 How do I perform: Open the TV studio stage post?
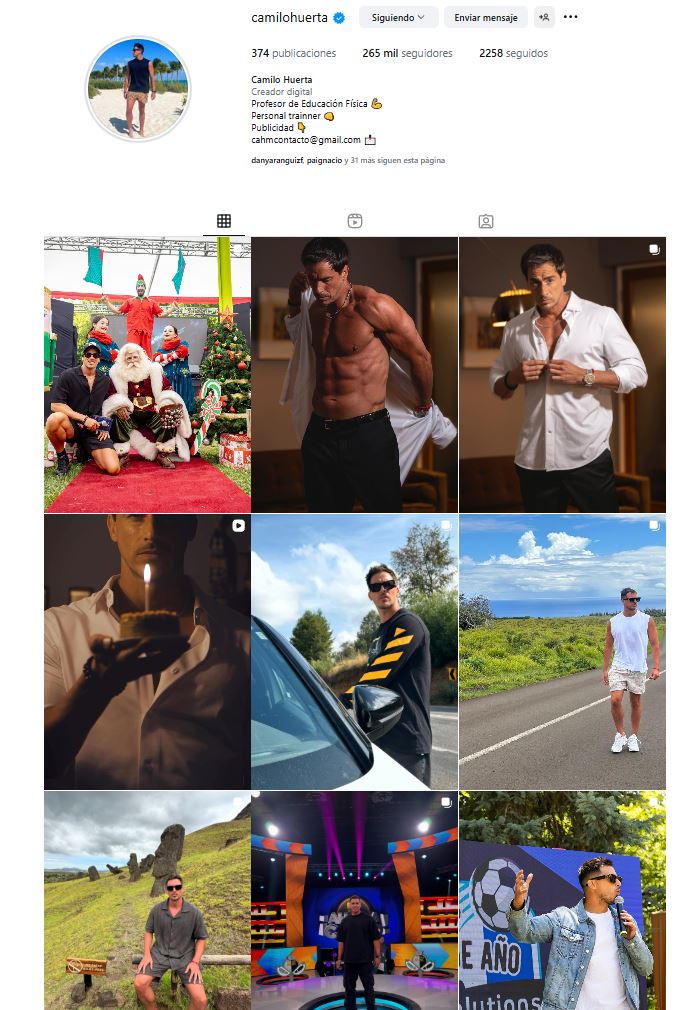(354, 900)
